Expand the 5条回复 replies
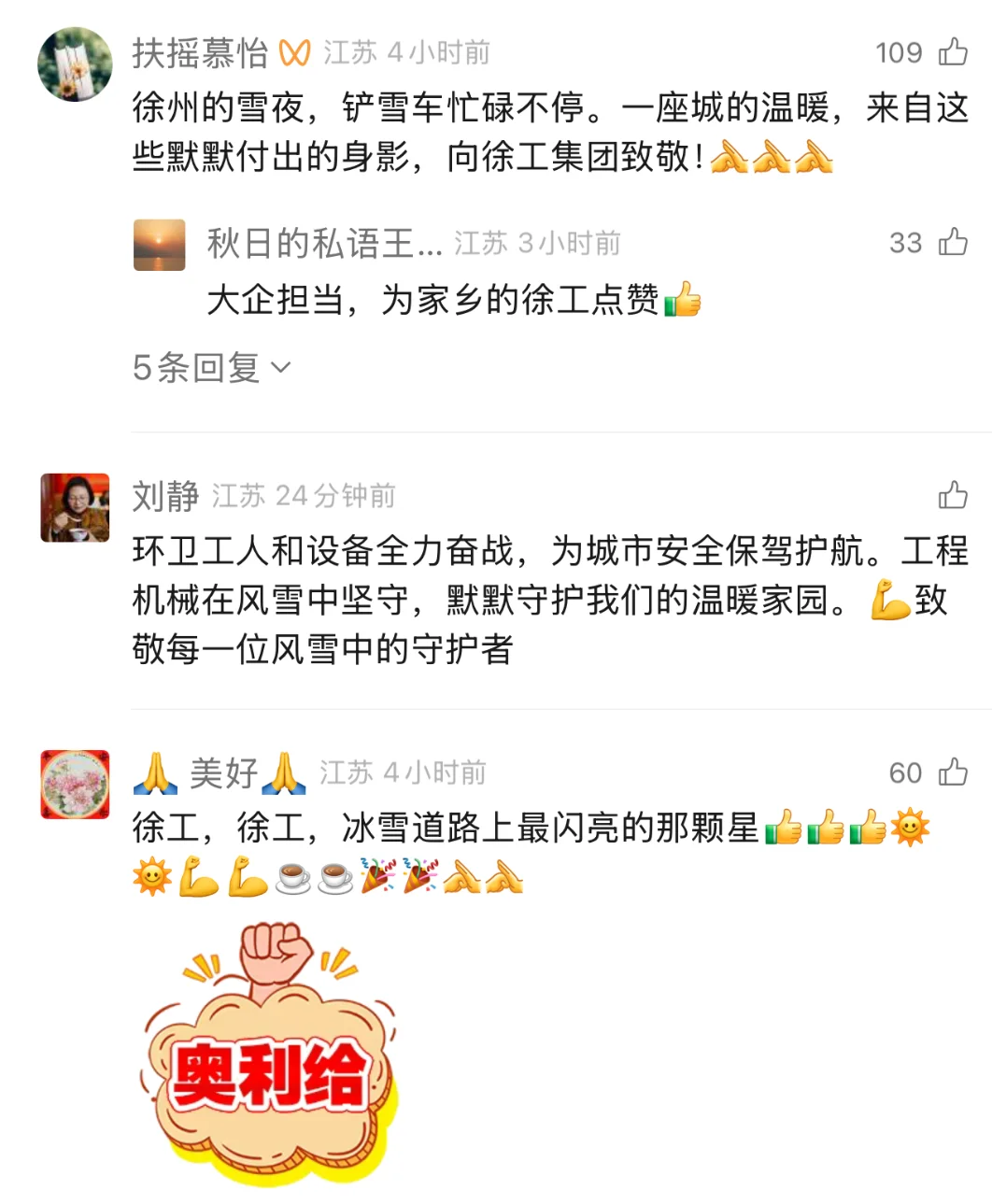The image size is (992, 1204). coord(211,368)
